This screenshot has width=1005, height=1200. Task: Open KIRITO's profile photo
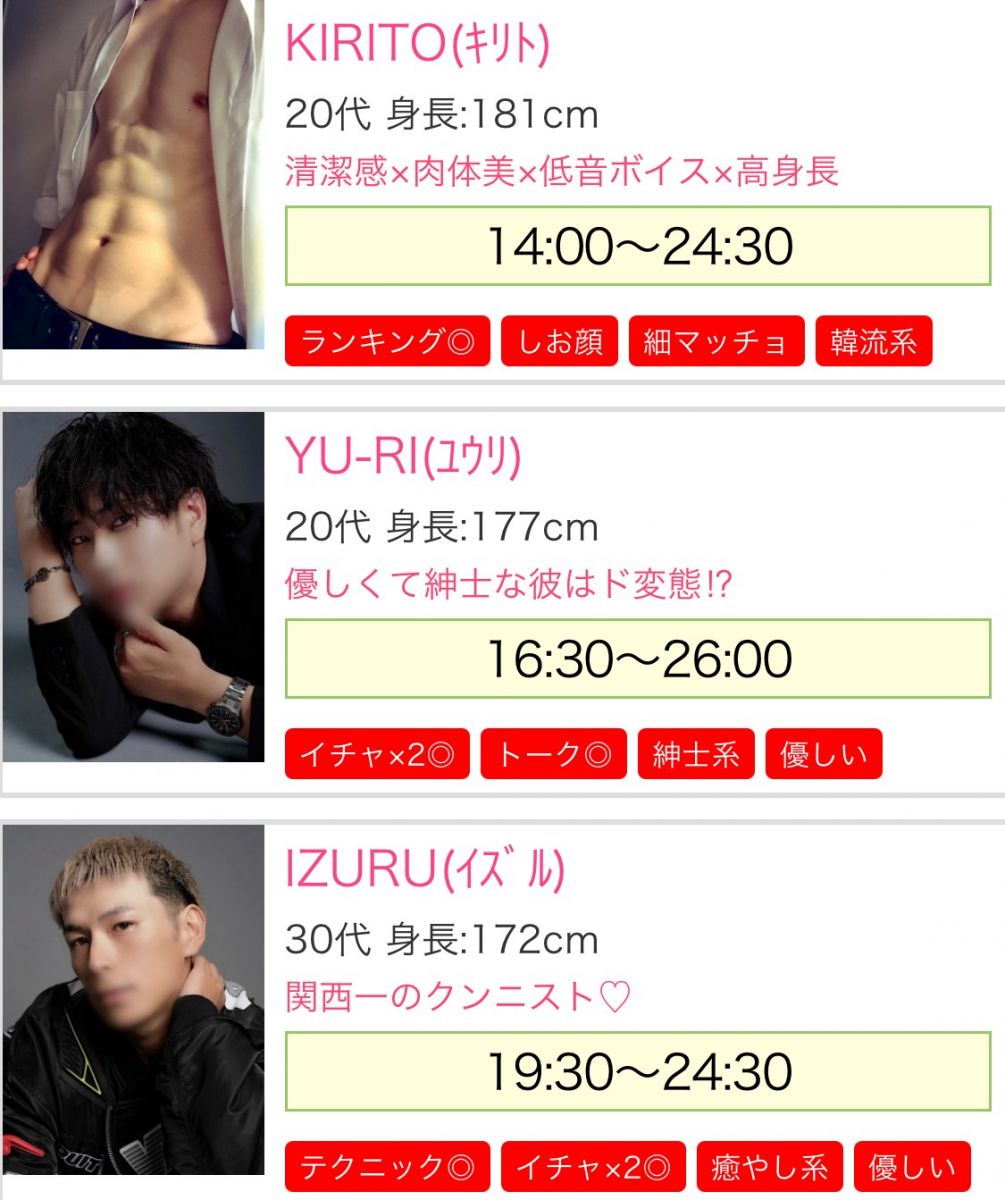133,174
